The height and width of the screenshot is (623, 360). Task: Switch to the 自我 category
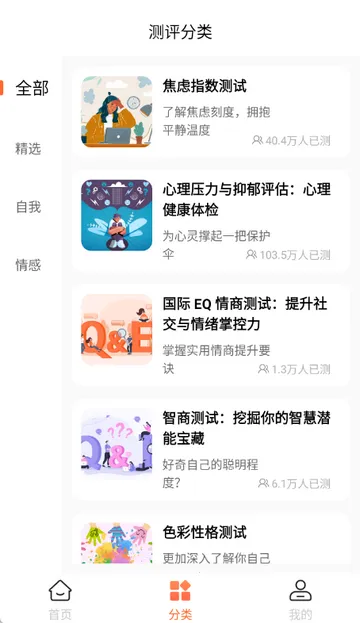[28, 207]
